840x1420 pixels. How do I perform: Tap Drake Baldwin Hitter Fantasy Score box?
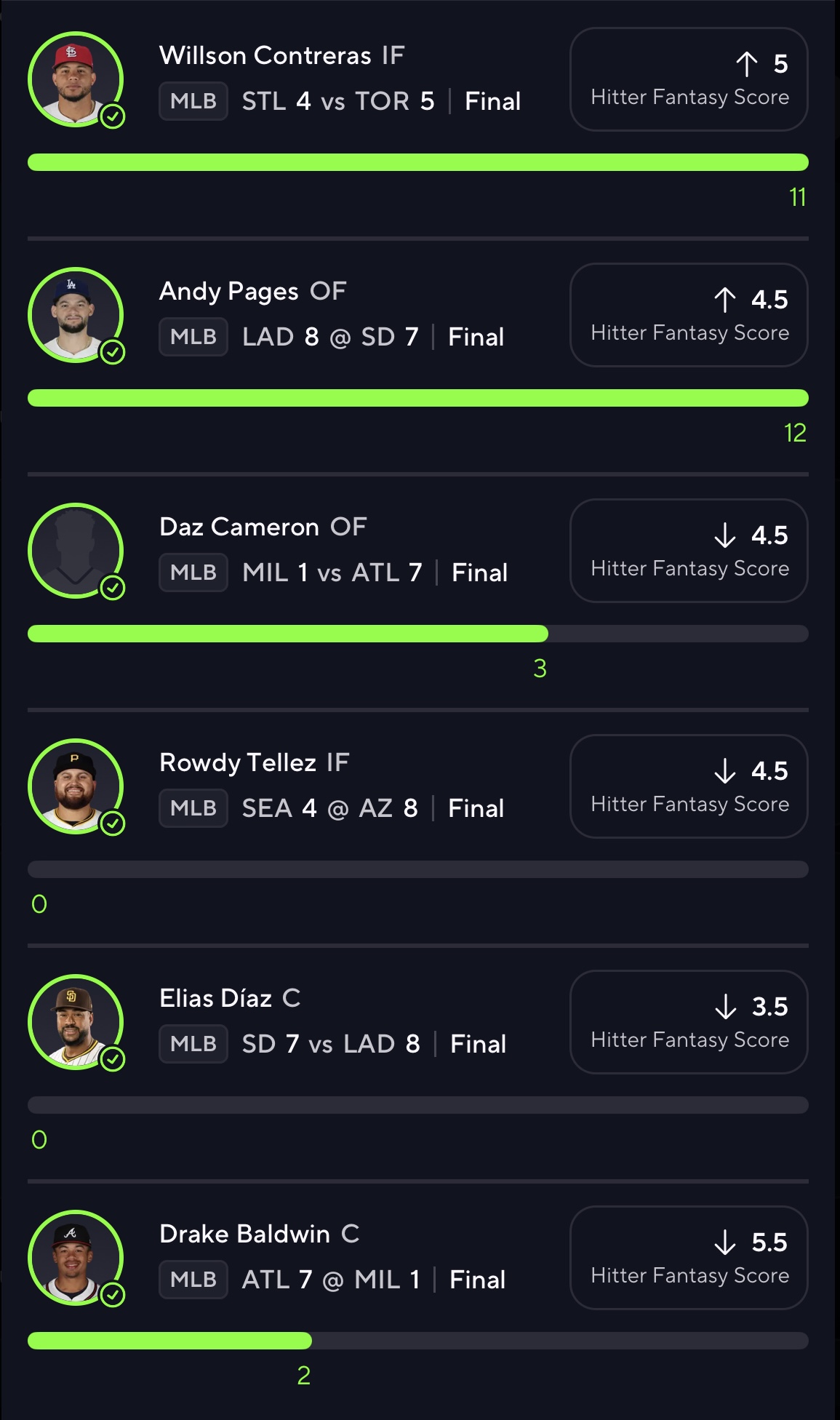tap(688, 1259)
